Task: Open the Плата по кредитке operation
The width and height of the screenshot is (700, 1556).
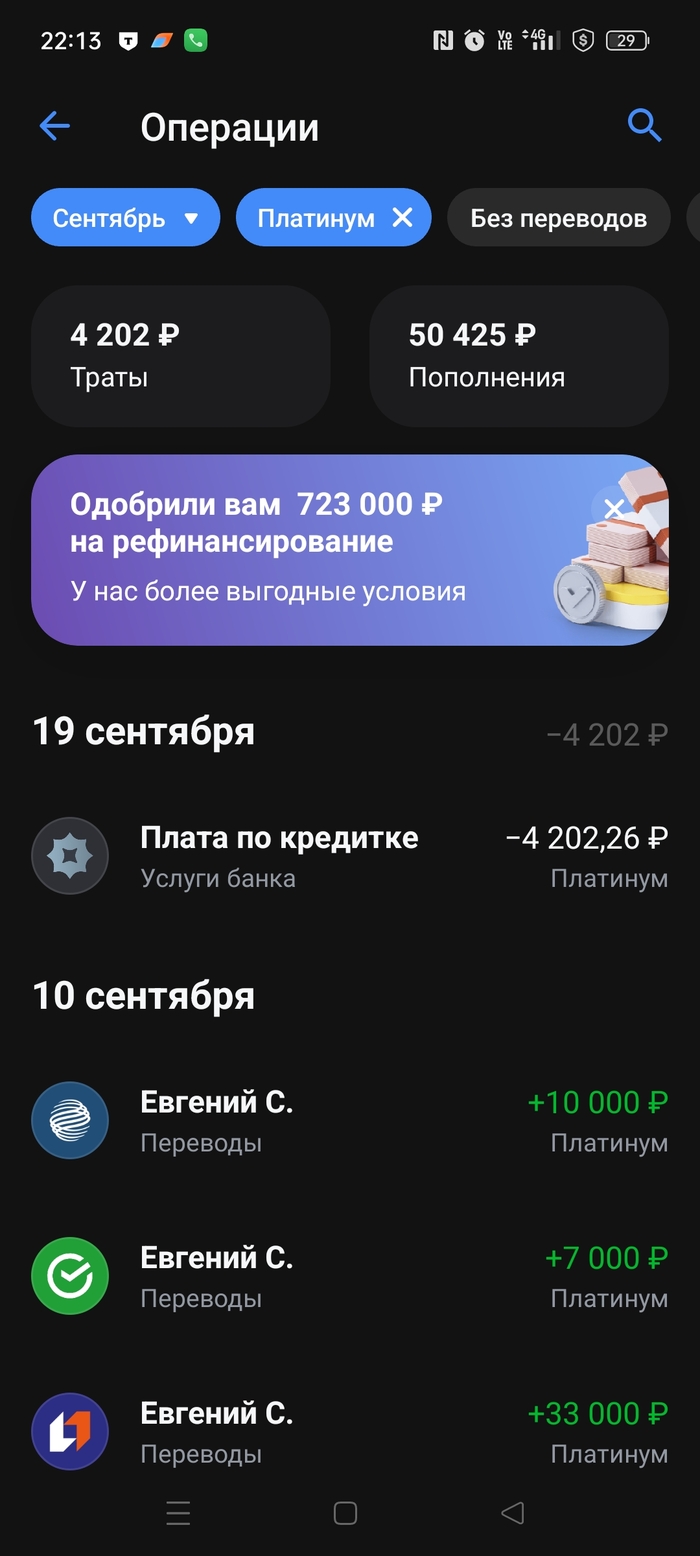Action: [350, 856]
